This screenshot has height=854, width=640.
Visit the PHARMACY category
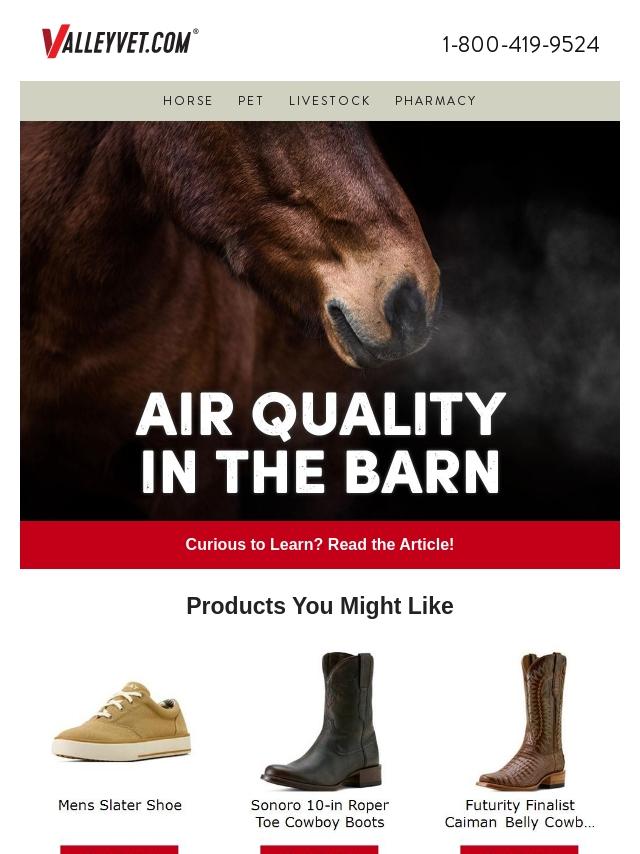435,101
